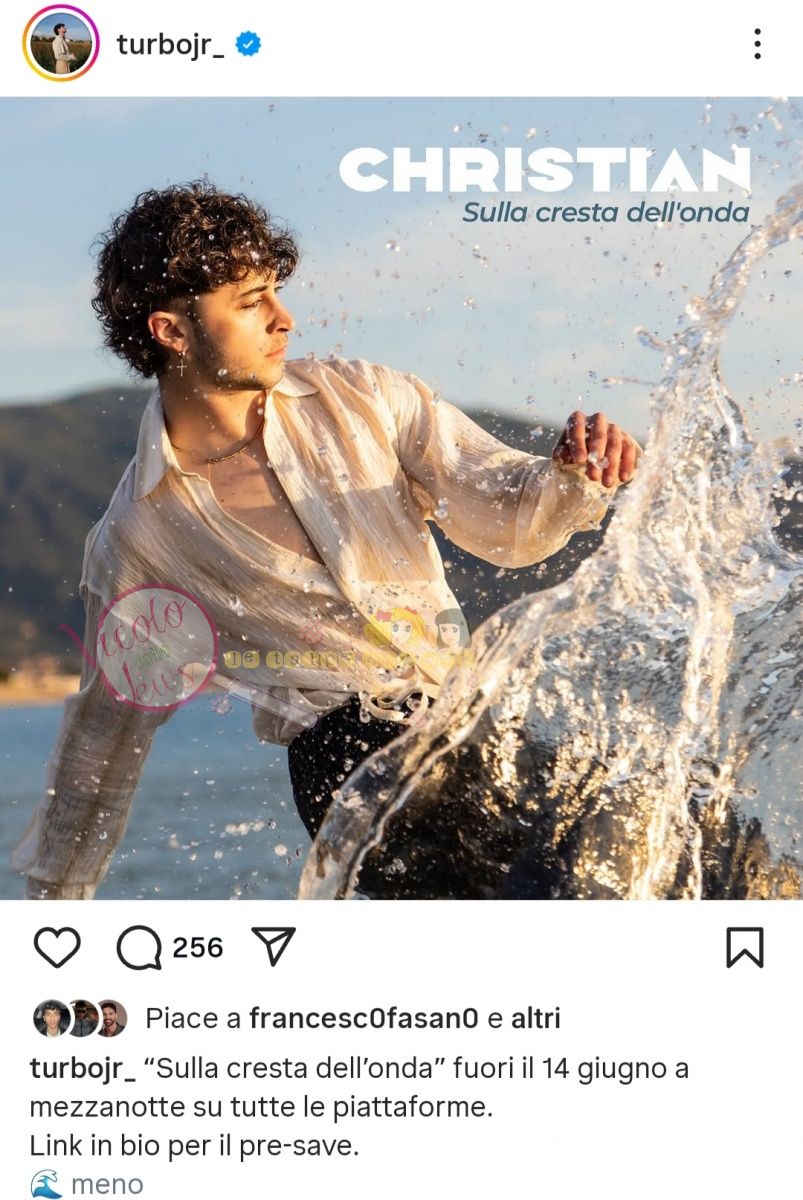The width and height of the screenshot is (803, 1200).
Task: Open turbojr_ profile picture story
Action: (61, 45)
